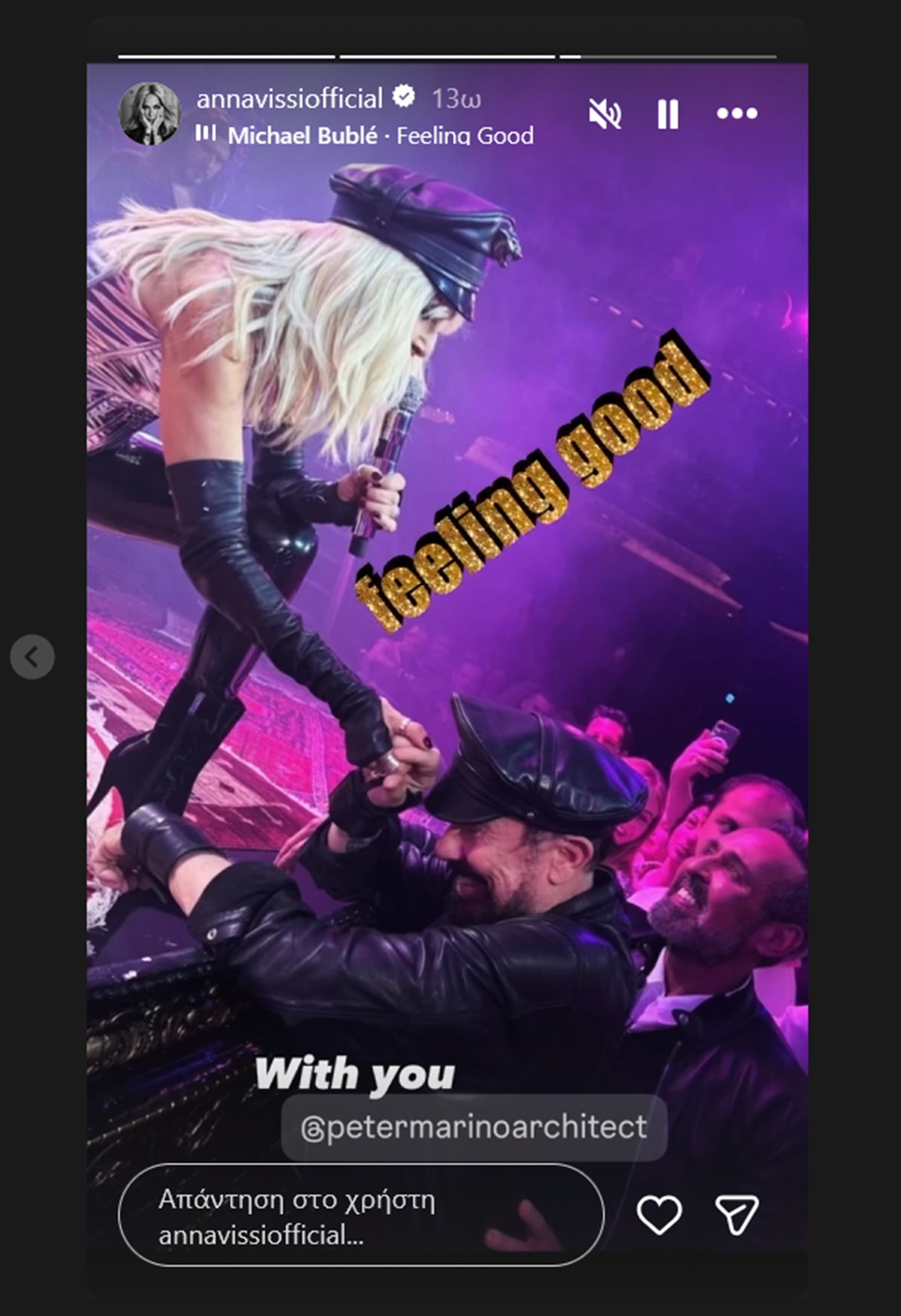Go back to the previous story
Viewport: 901px width, 1316px height.
pos(32,657)
